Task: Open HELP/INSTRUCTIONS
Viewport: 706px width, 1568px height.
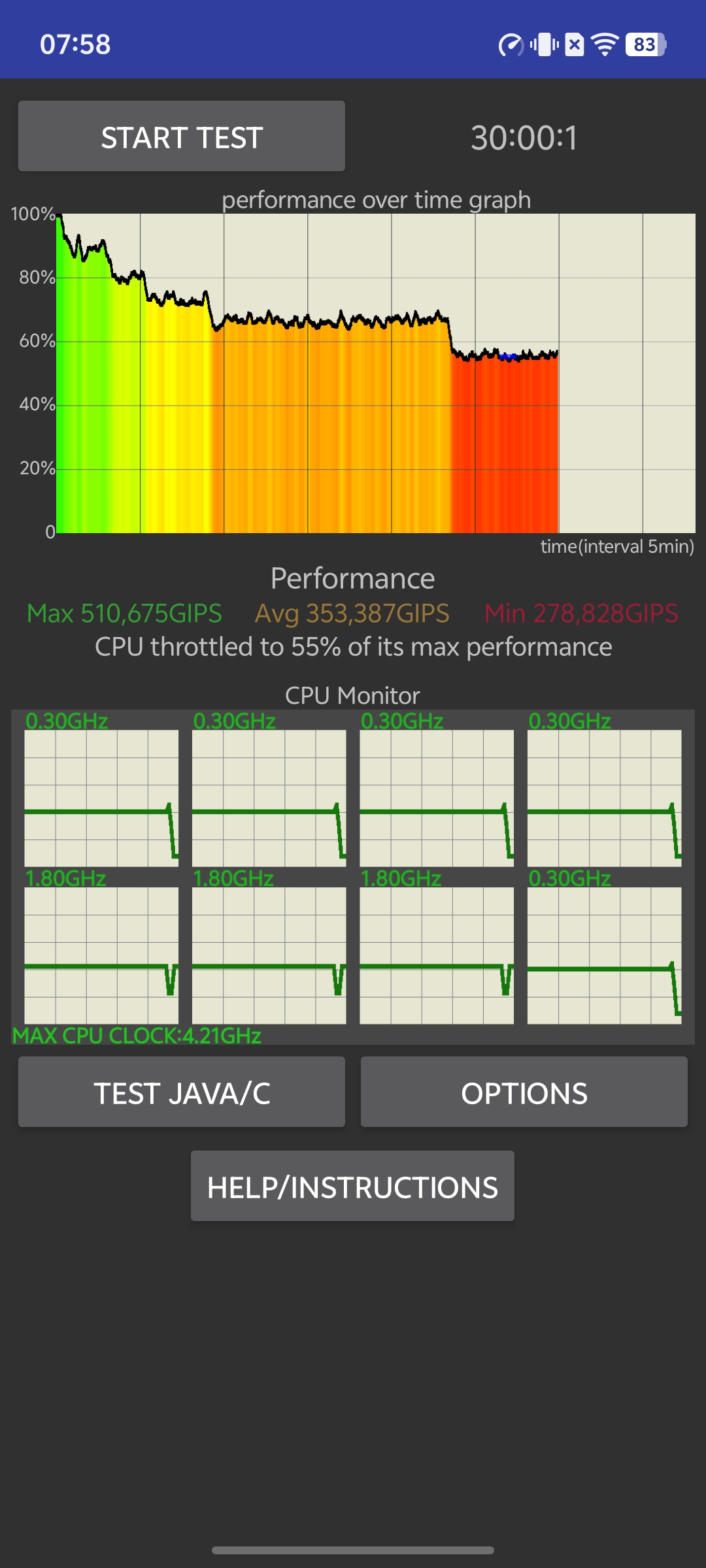Action: [x=352, y=1186]
